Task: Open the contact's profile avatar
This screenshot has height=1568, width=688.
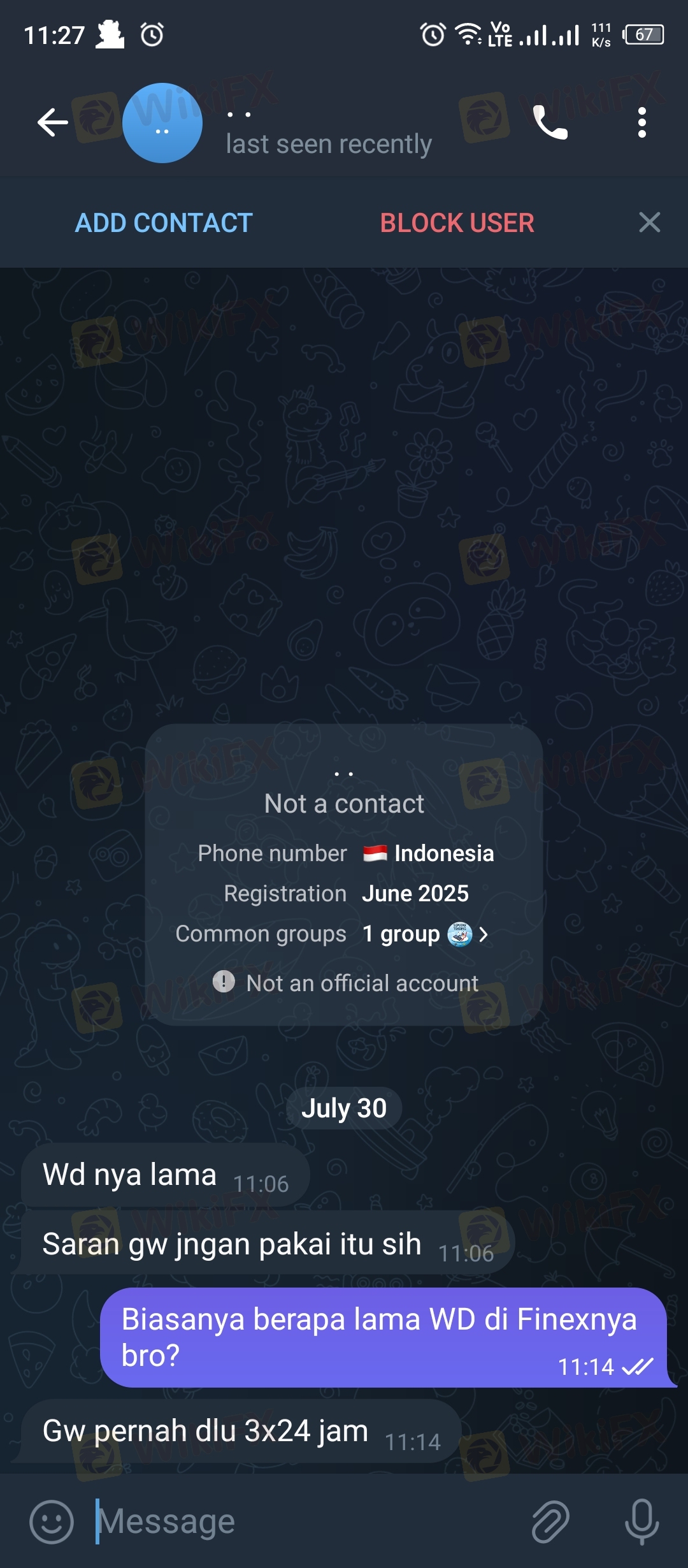Action: 162,123
